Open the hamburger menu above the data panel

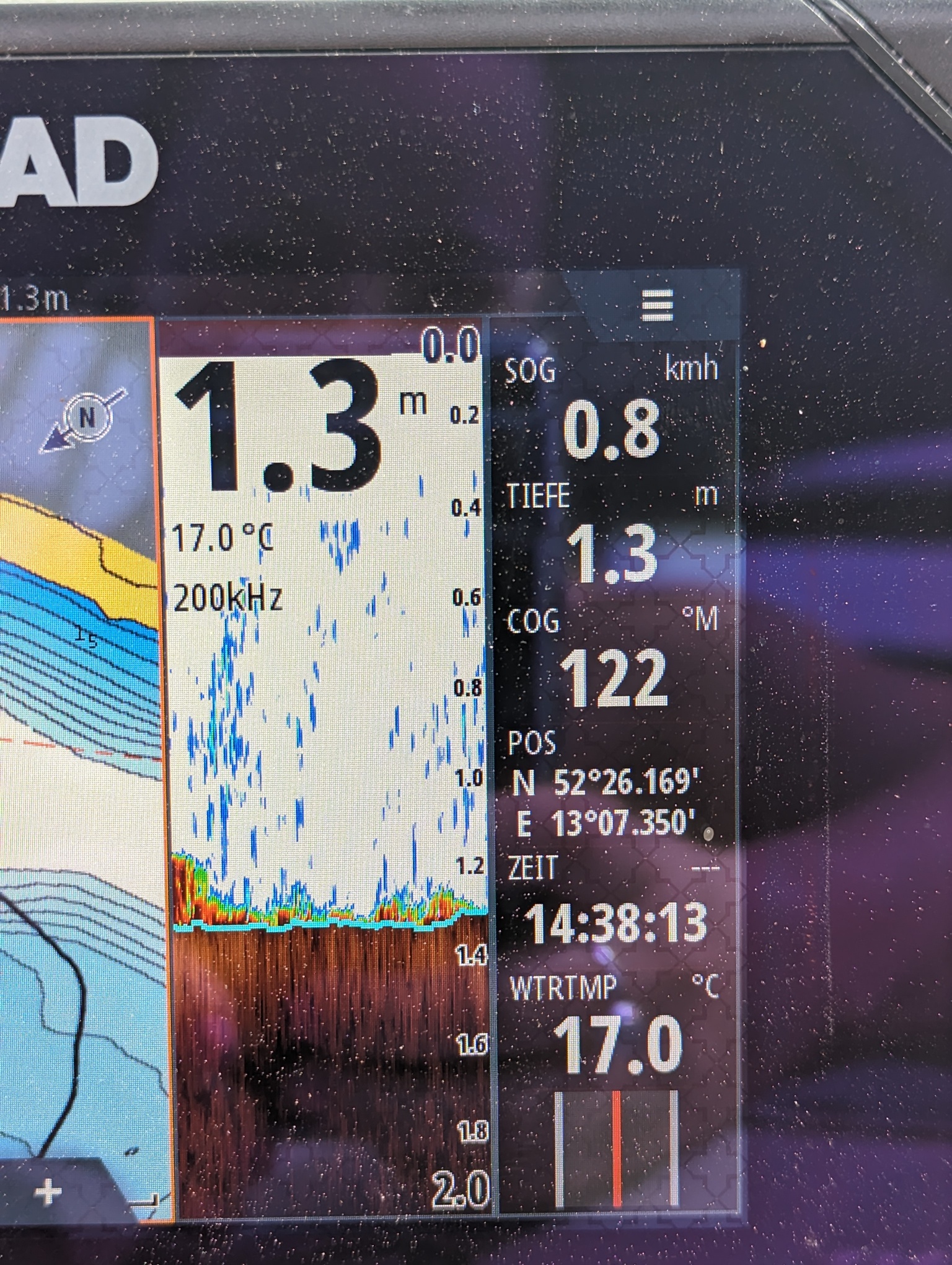(x=657, y=306)
